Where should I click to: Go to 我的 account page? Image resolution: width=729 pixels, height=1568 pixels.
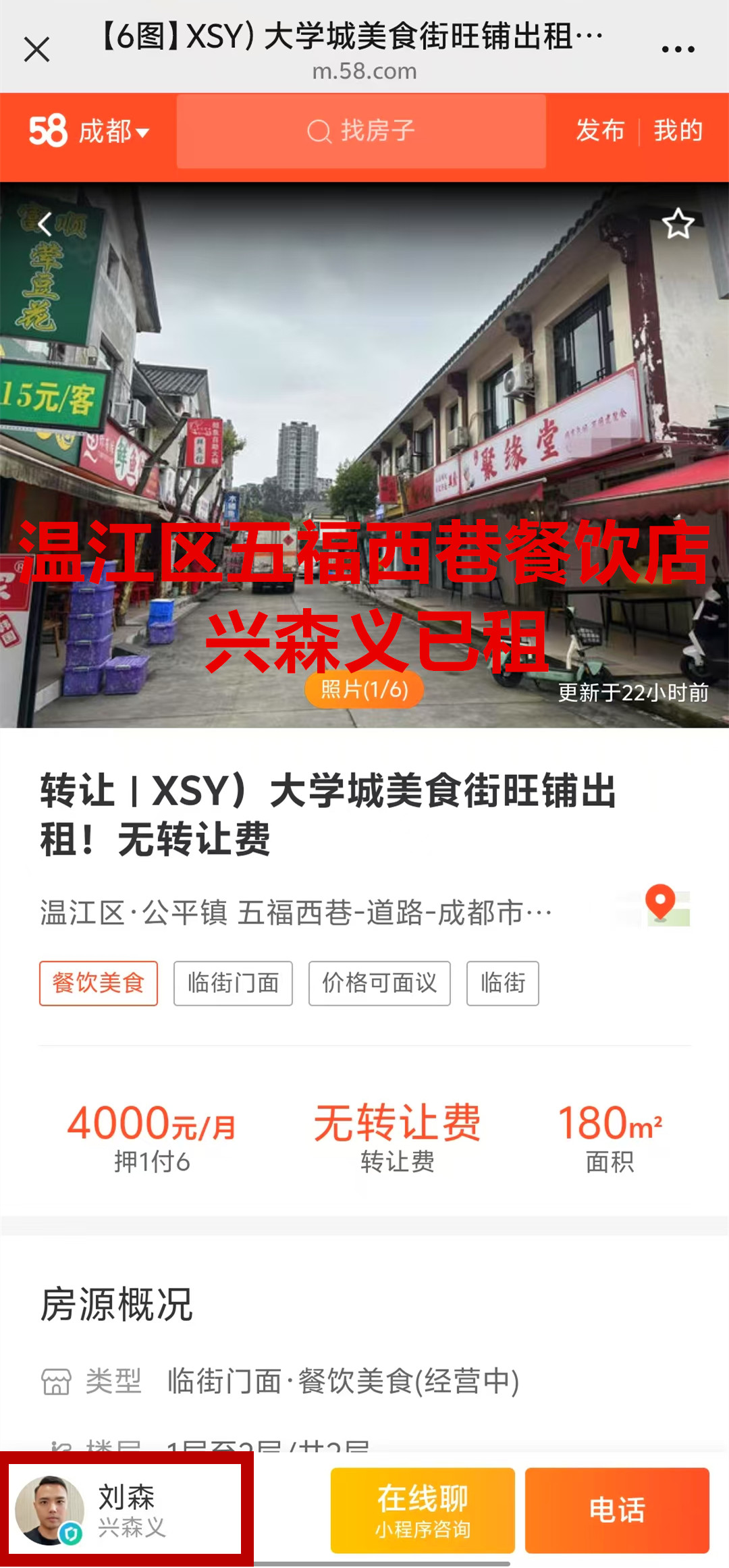678,131
